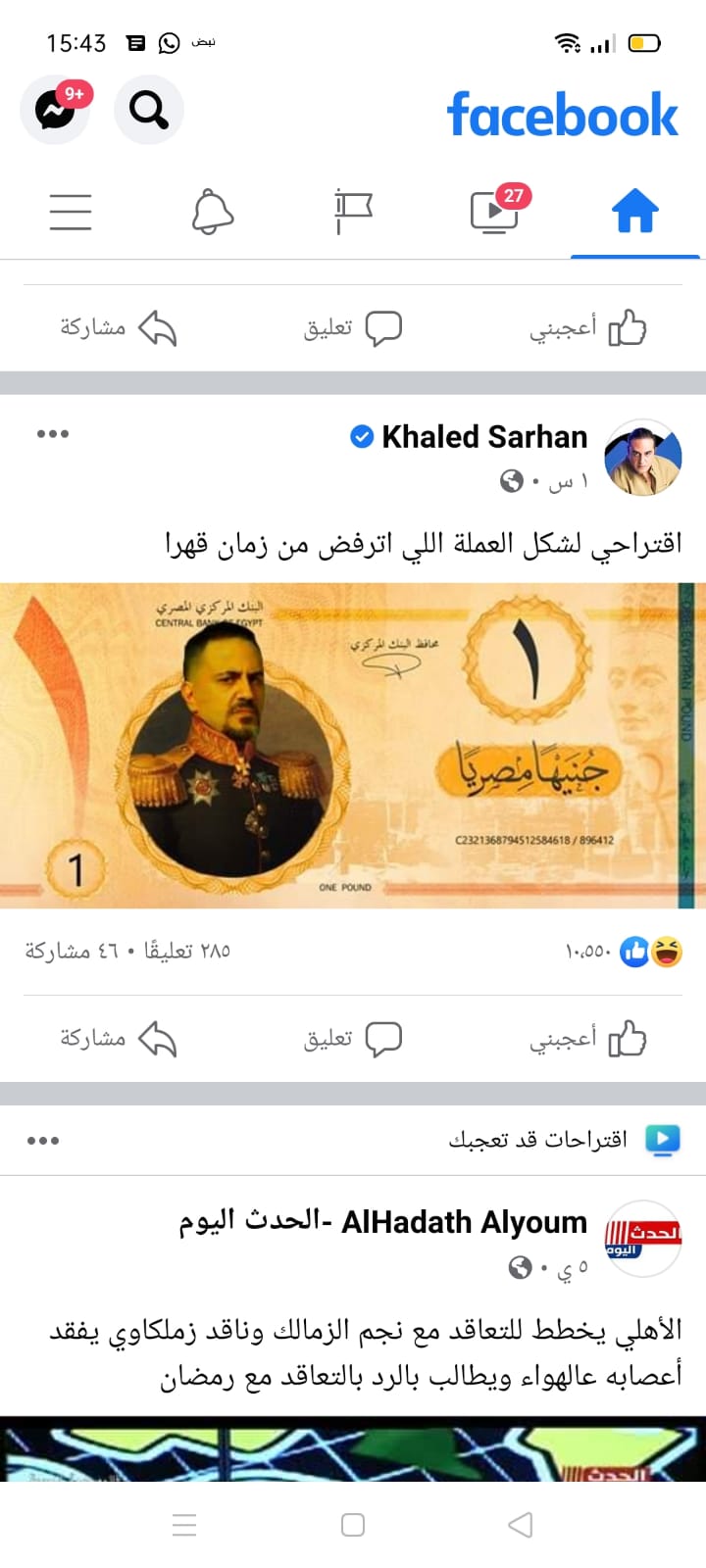The width and height of the screenshot is (706, 1568).
Task: Open AlHadath Alyoum's profile picture
Action: click(x=642, y=1239)
